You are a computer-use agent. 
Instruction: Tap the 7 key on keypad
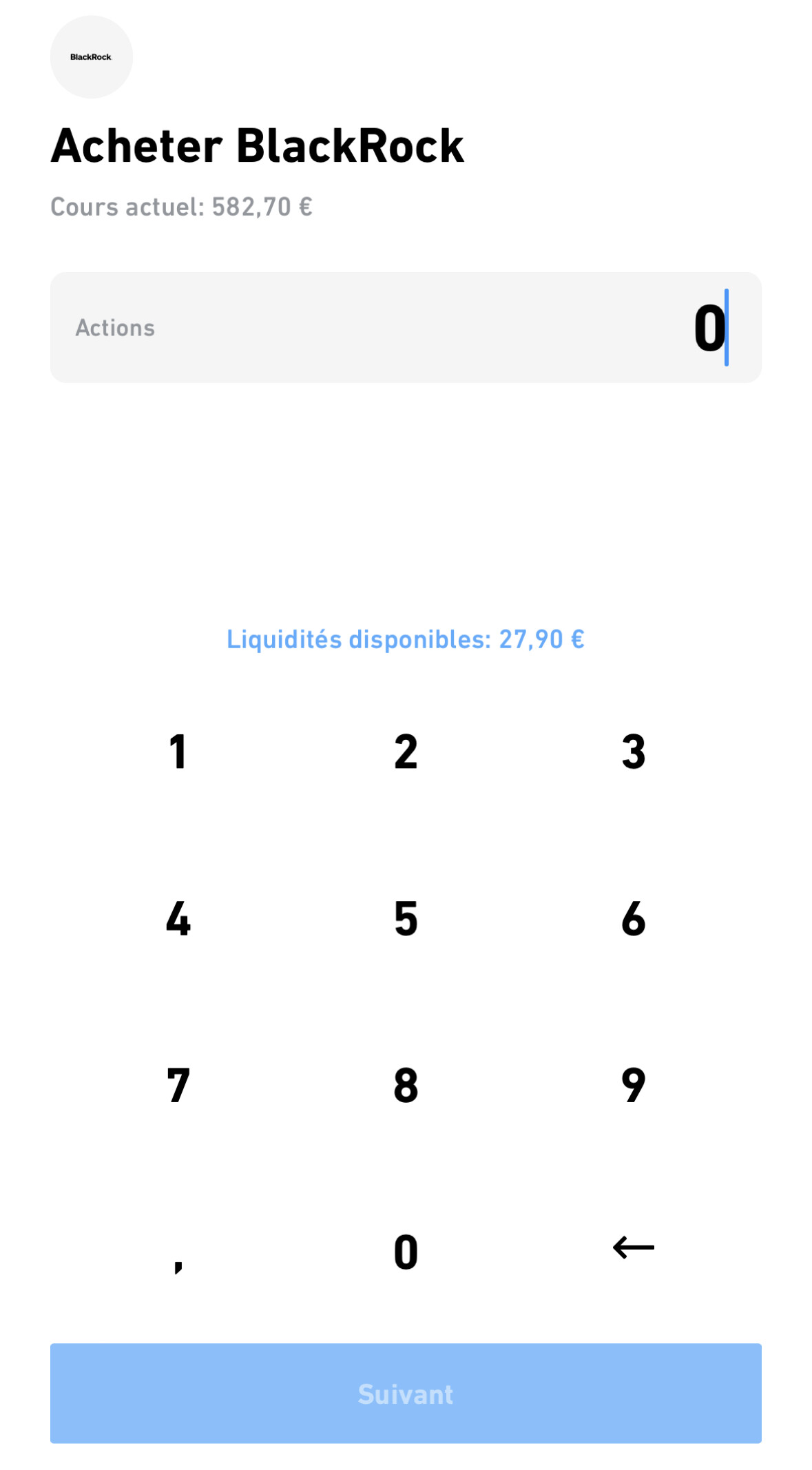pos(178,1086)
